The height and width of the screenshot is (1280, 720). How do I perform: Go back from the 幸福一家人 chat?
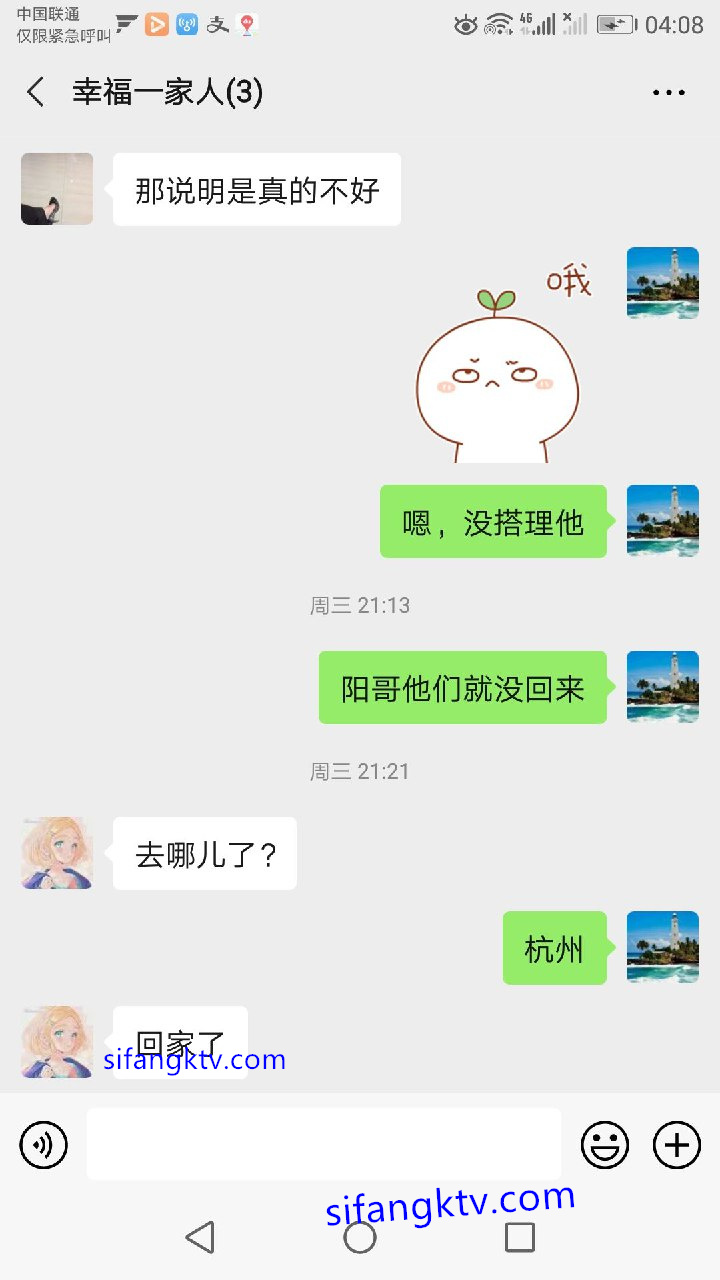pyautogui.click(x=36, y=92)
